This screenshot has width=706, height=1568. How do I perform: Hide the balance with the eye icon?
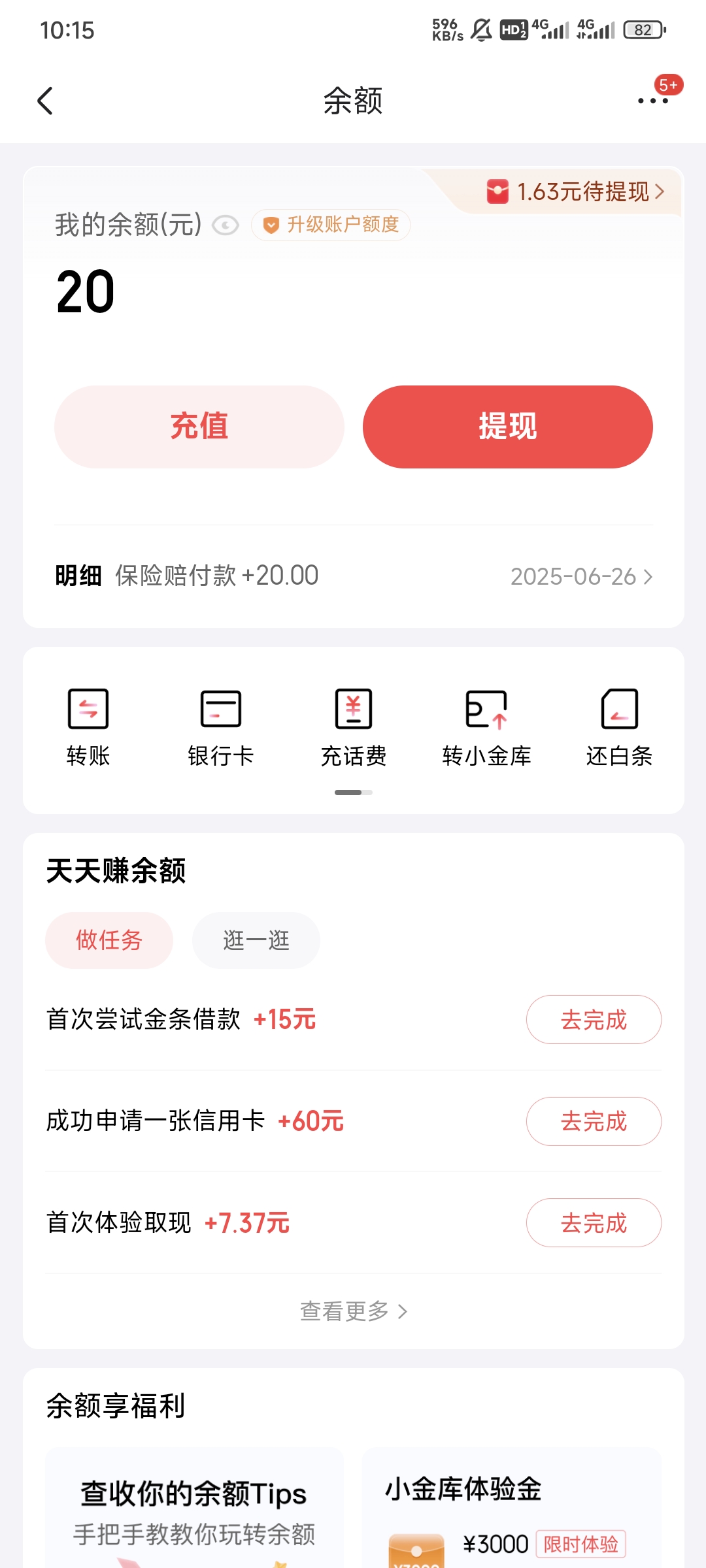click(x=226, y=226)
